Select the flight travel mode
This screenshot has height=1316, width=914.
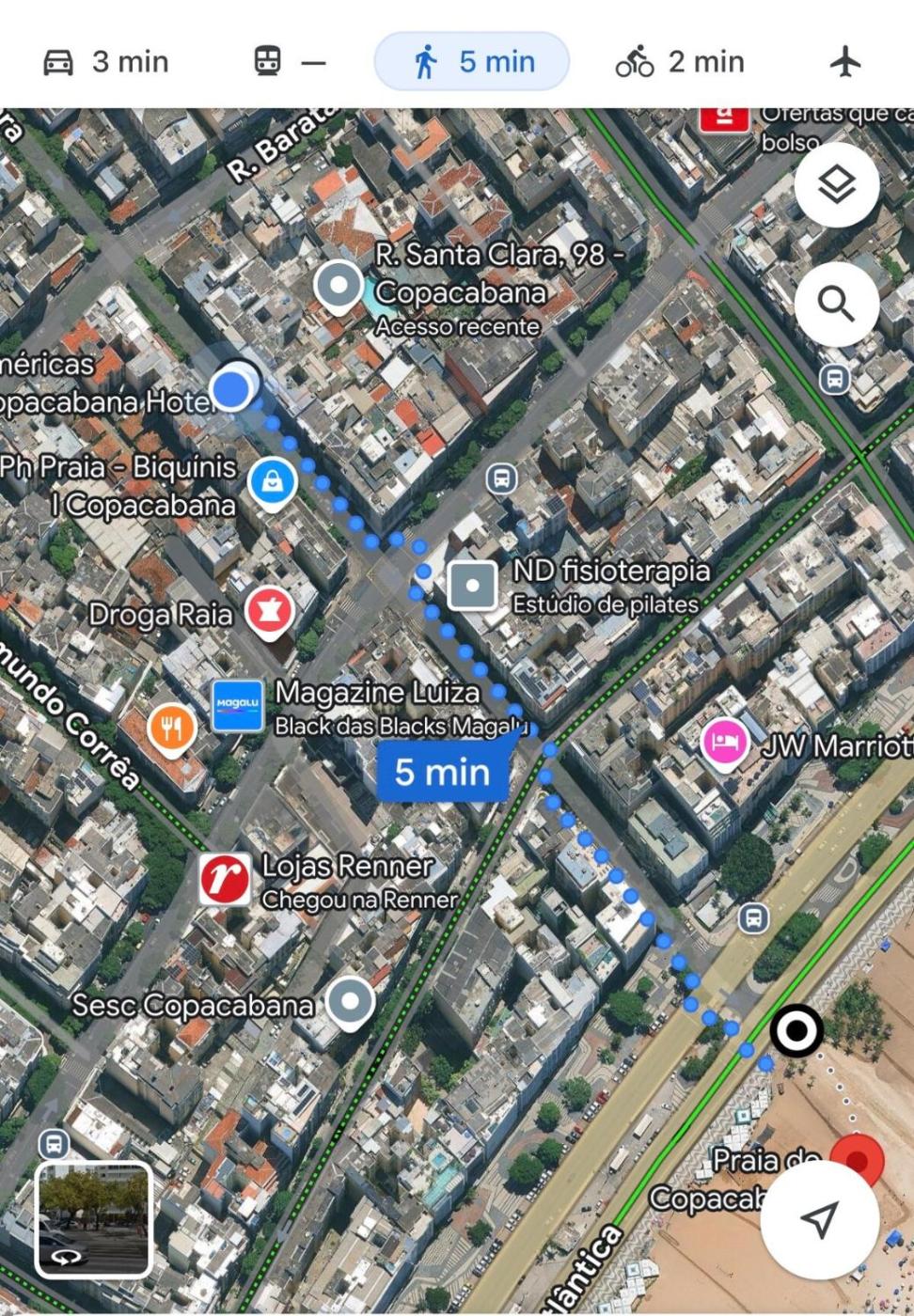coord(845,62)
